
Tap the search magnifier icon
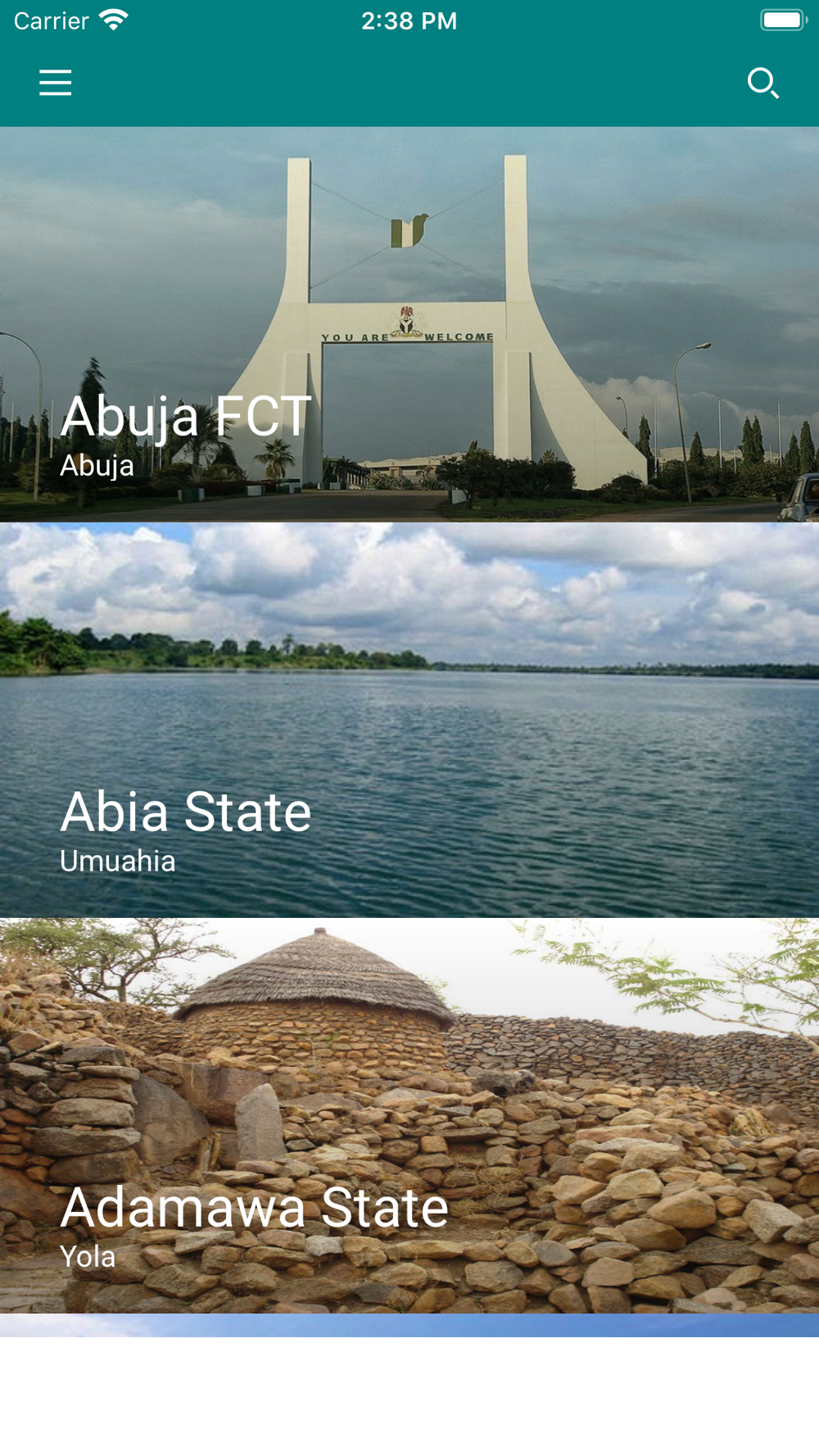762,83
